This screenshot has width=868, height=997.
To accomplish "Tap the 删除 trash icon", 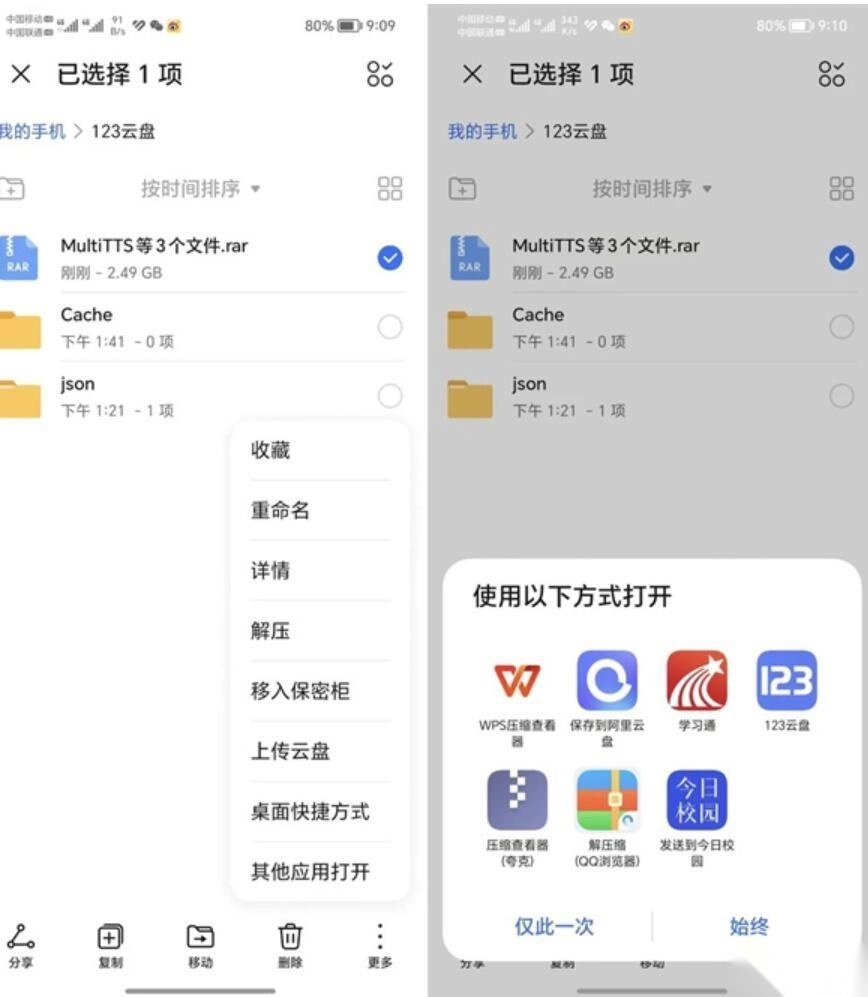I will click(x=290, y=945).
